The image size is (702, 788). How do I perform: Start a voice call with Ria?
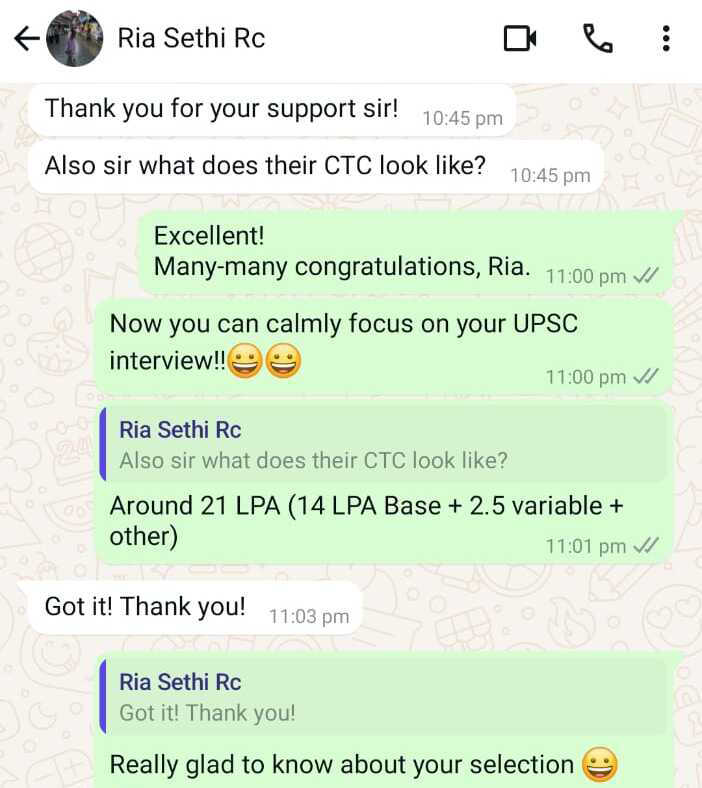pyautogui.click(x=597, y=39)
